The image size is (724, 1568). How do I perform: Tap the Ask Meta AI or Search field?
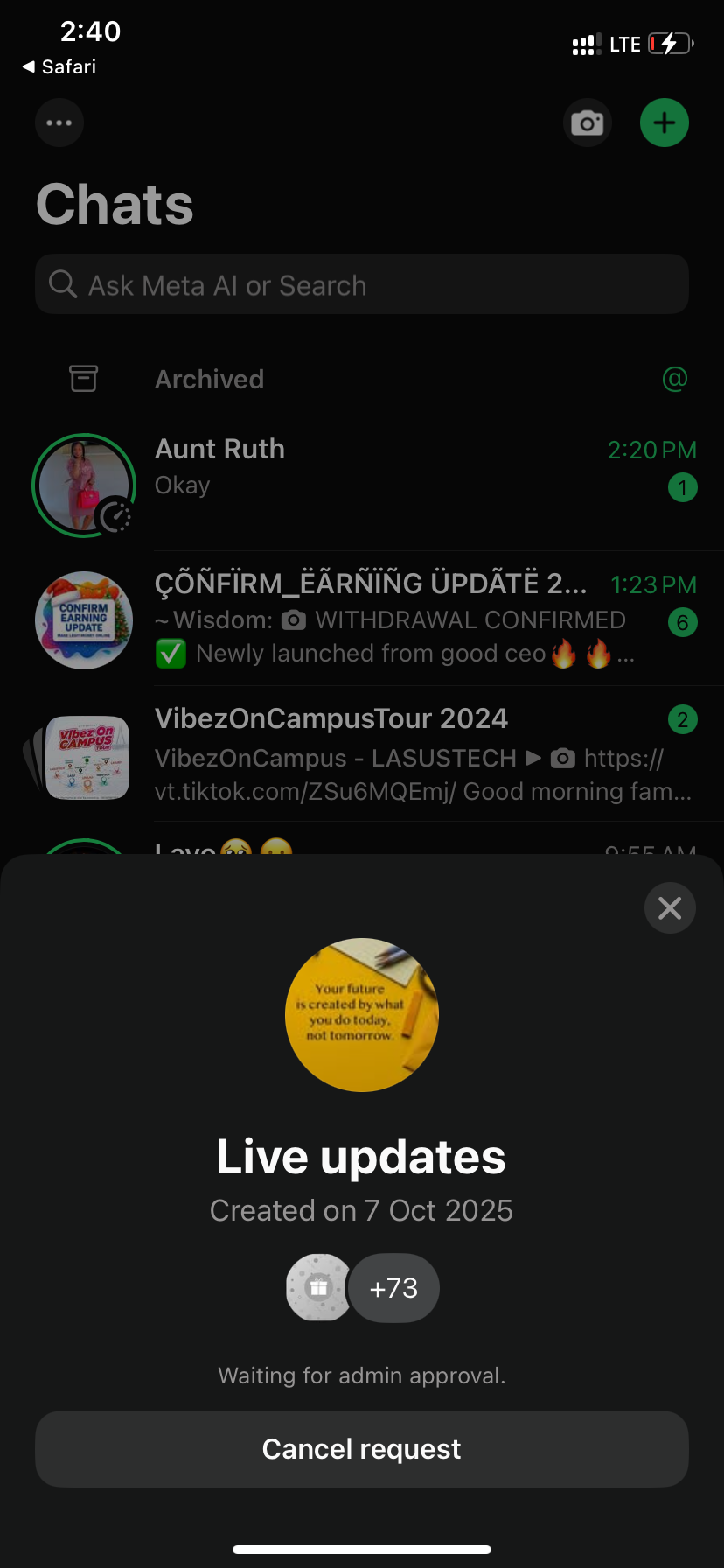361,285
